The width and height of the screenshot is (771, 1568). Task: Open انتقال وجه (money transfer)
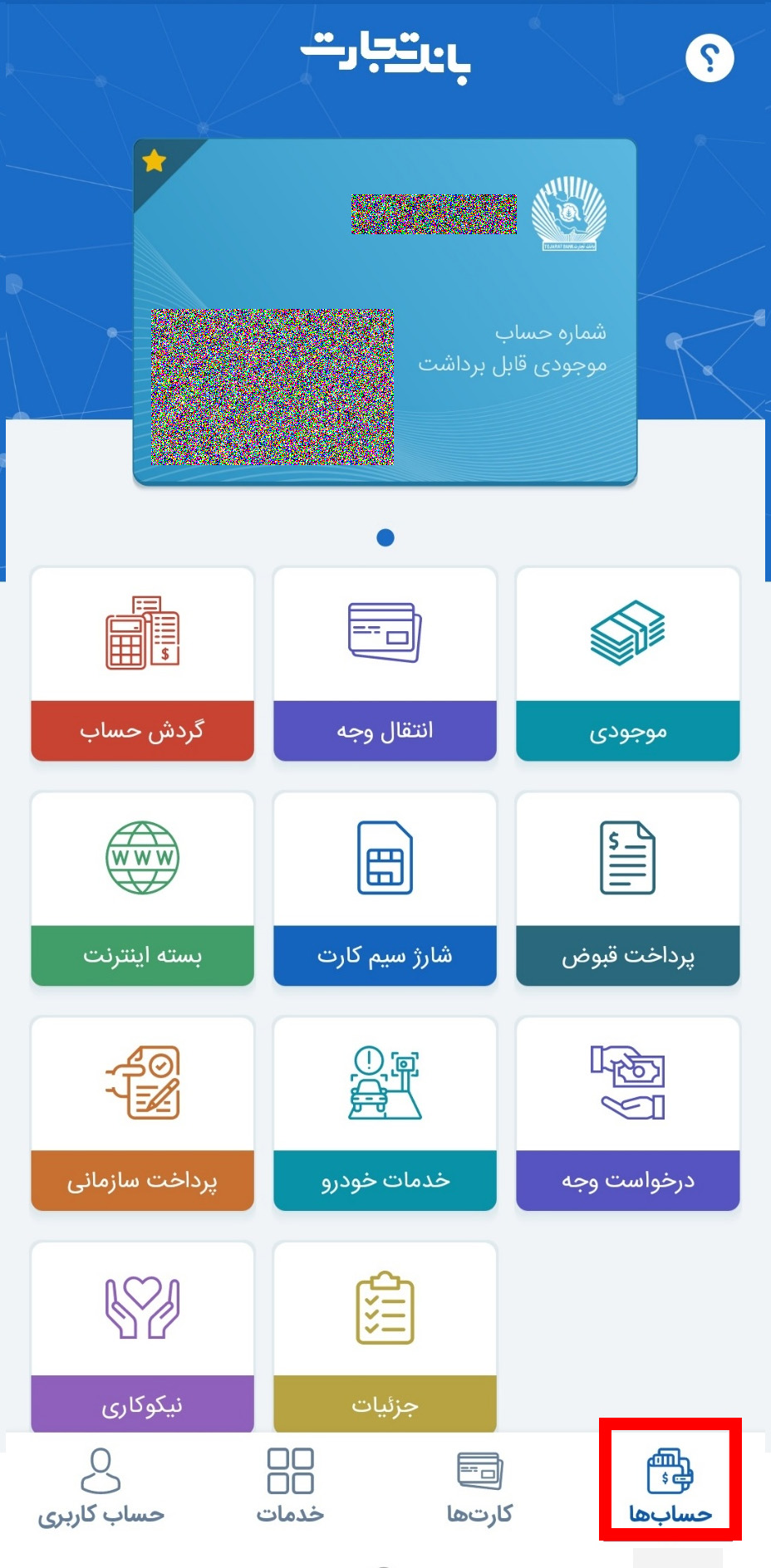pyautogui.click(x=385, y=664)
